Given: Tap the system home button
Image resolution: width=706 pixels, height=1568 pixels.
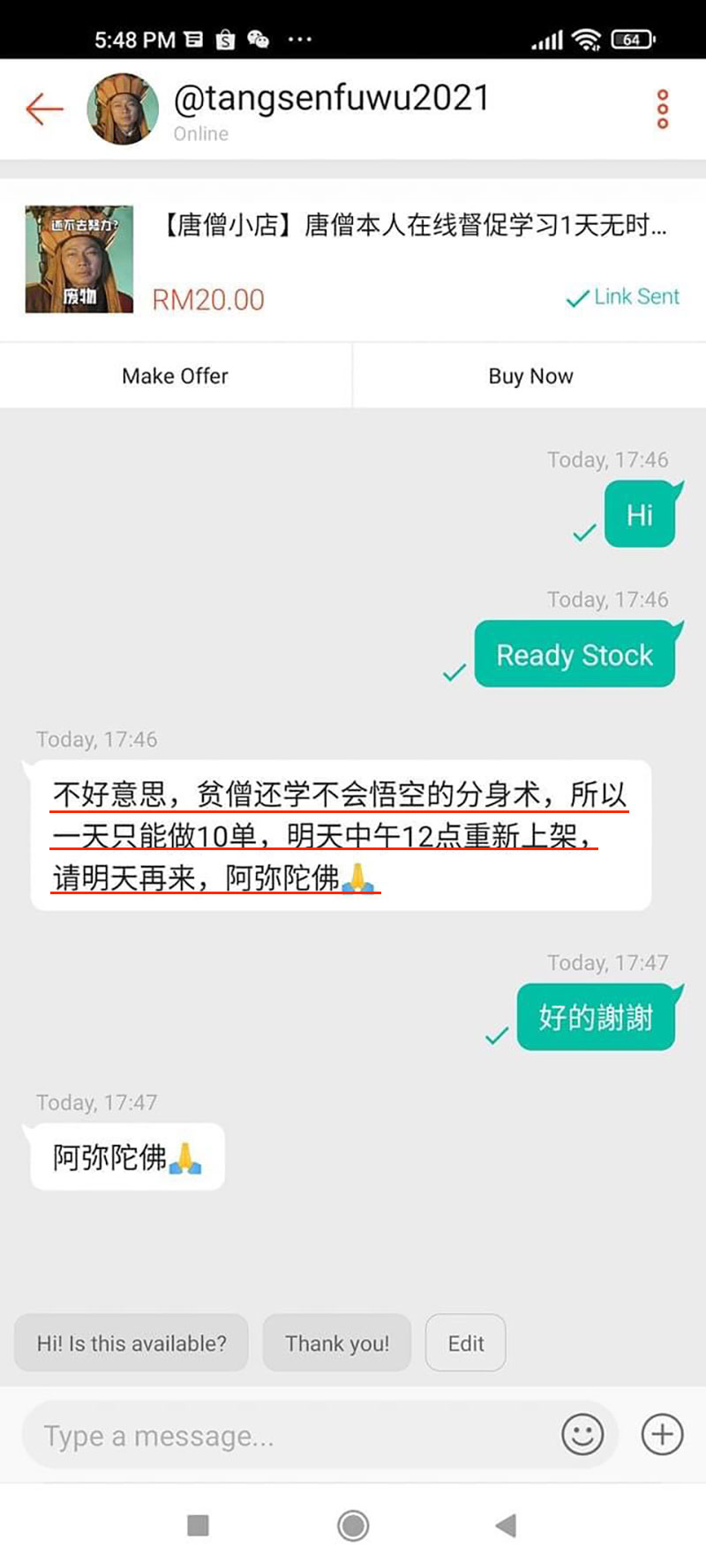Looking at the screenshot, I should pyautogui.click(x=353, y=1526).
